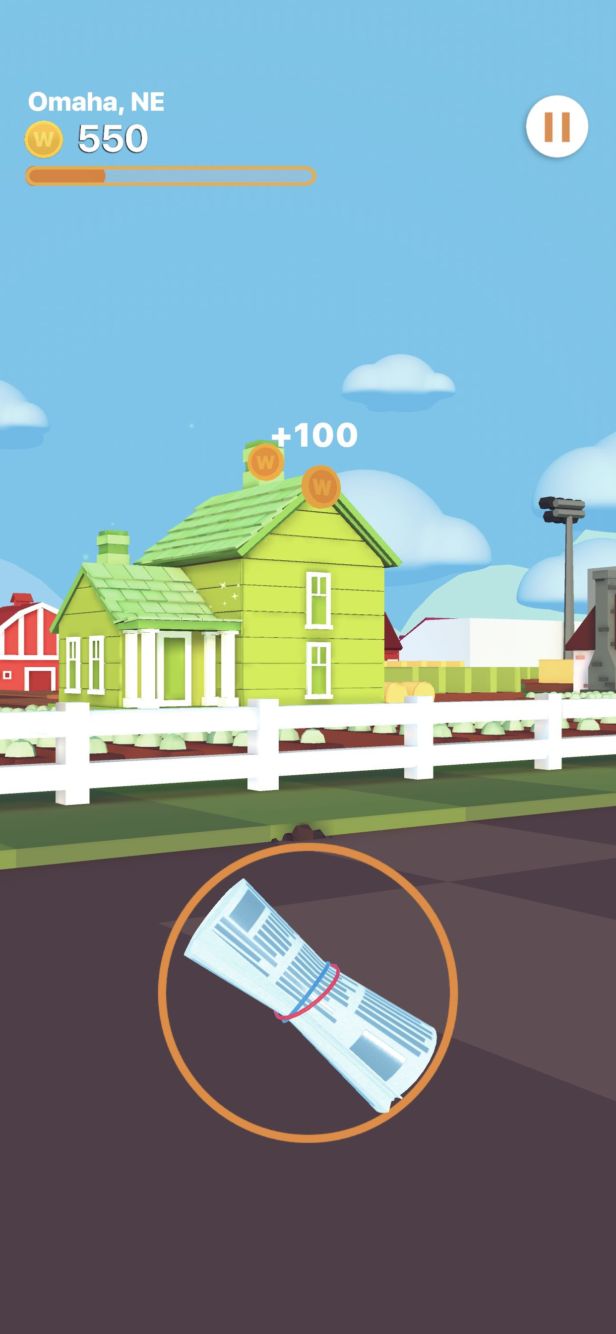Pause the game
The width and height of the screenshot is (616, 1334).
tap(556, 127)
